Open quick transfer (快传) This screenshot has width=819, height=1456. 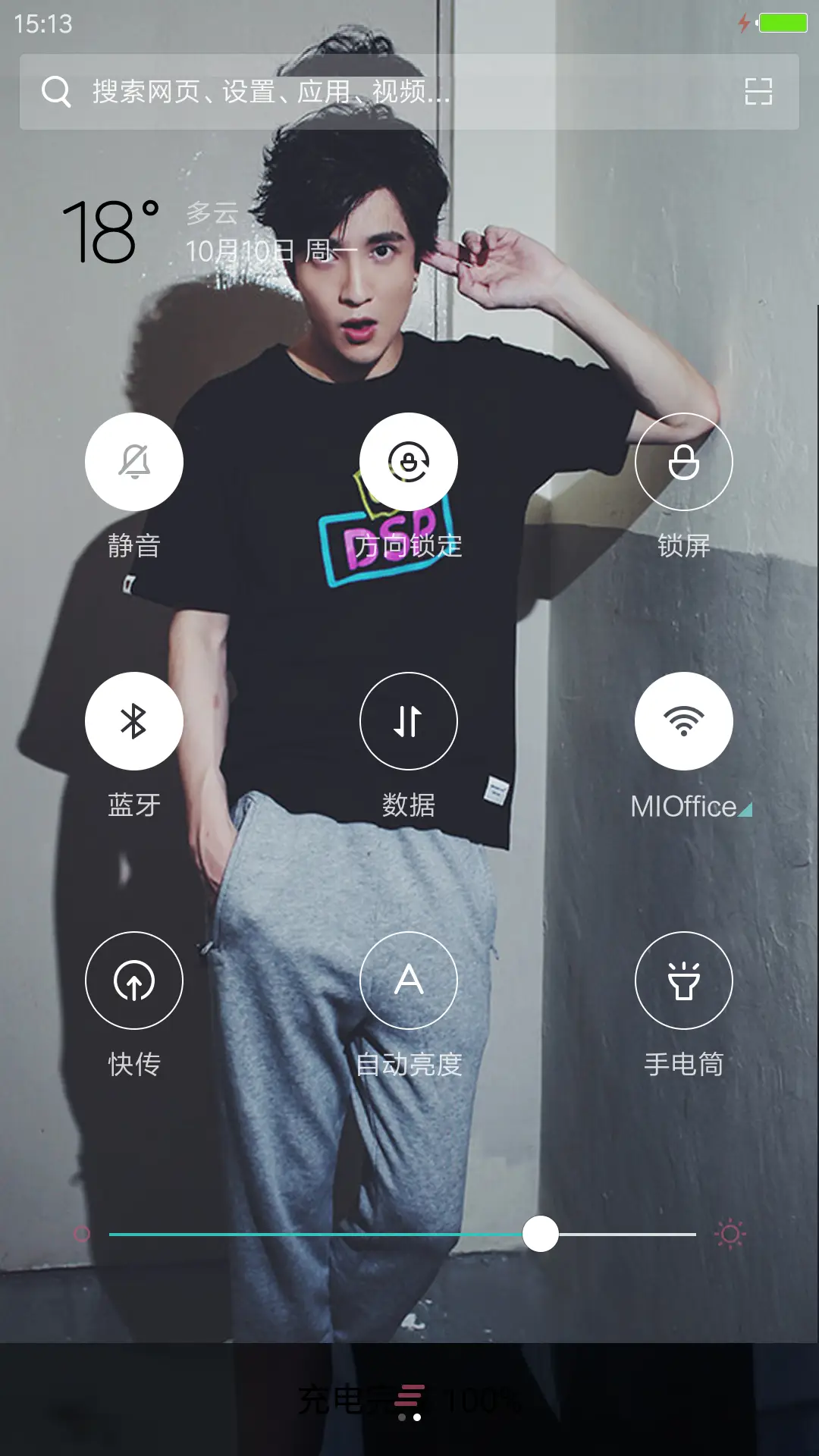tap(134, 981)
